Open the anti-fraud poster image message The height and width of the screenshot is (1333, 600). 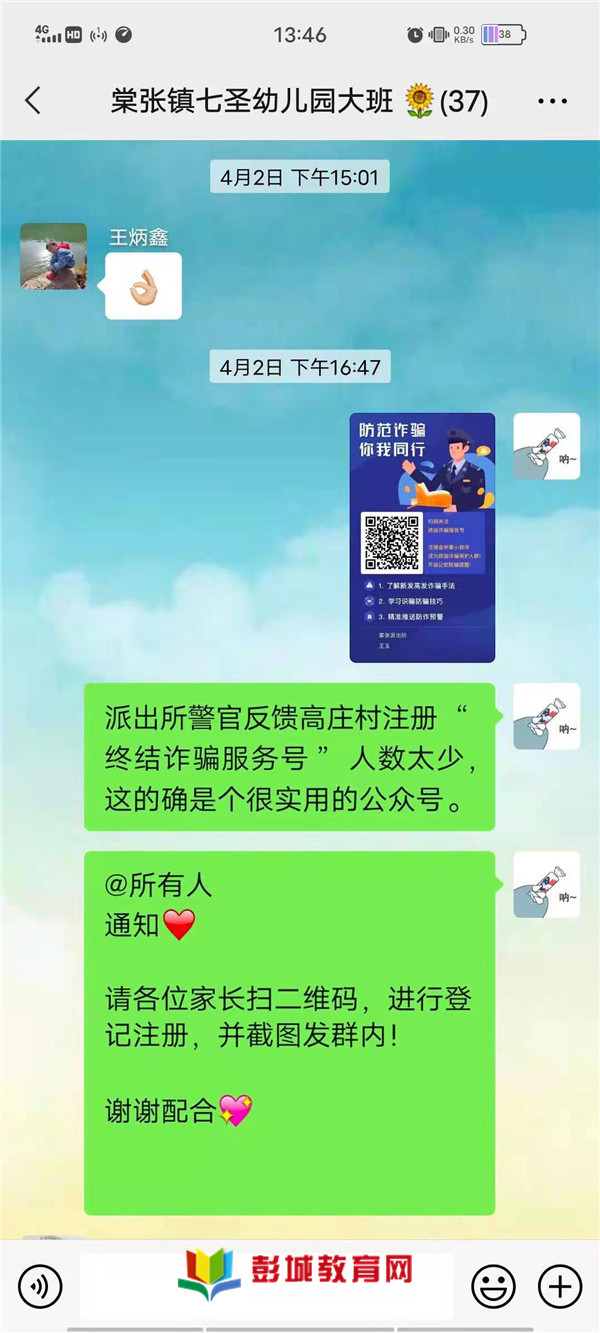click(x=422, y=537)
